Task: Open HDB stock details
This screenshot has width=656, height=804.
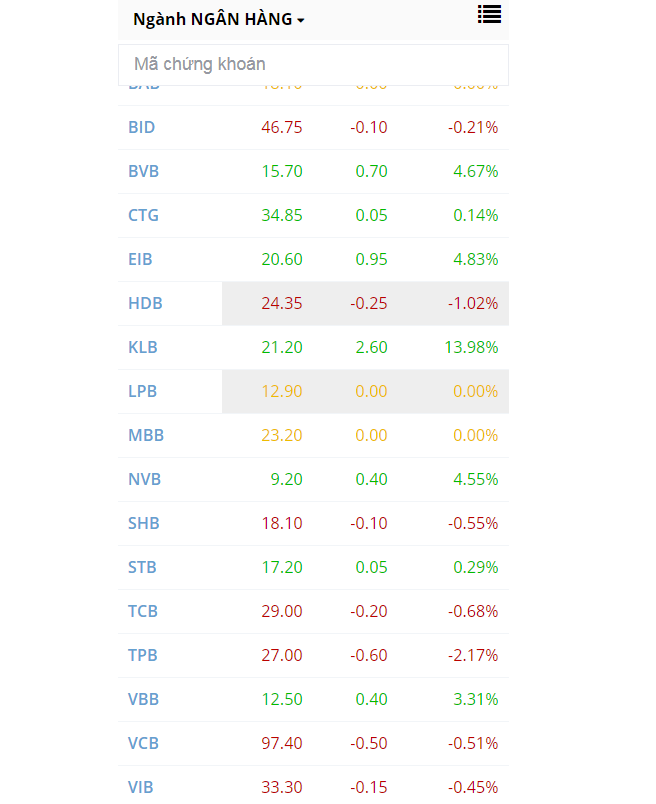Action: tap(145, 303)
